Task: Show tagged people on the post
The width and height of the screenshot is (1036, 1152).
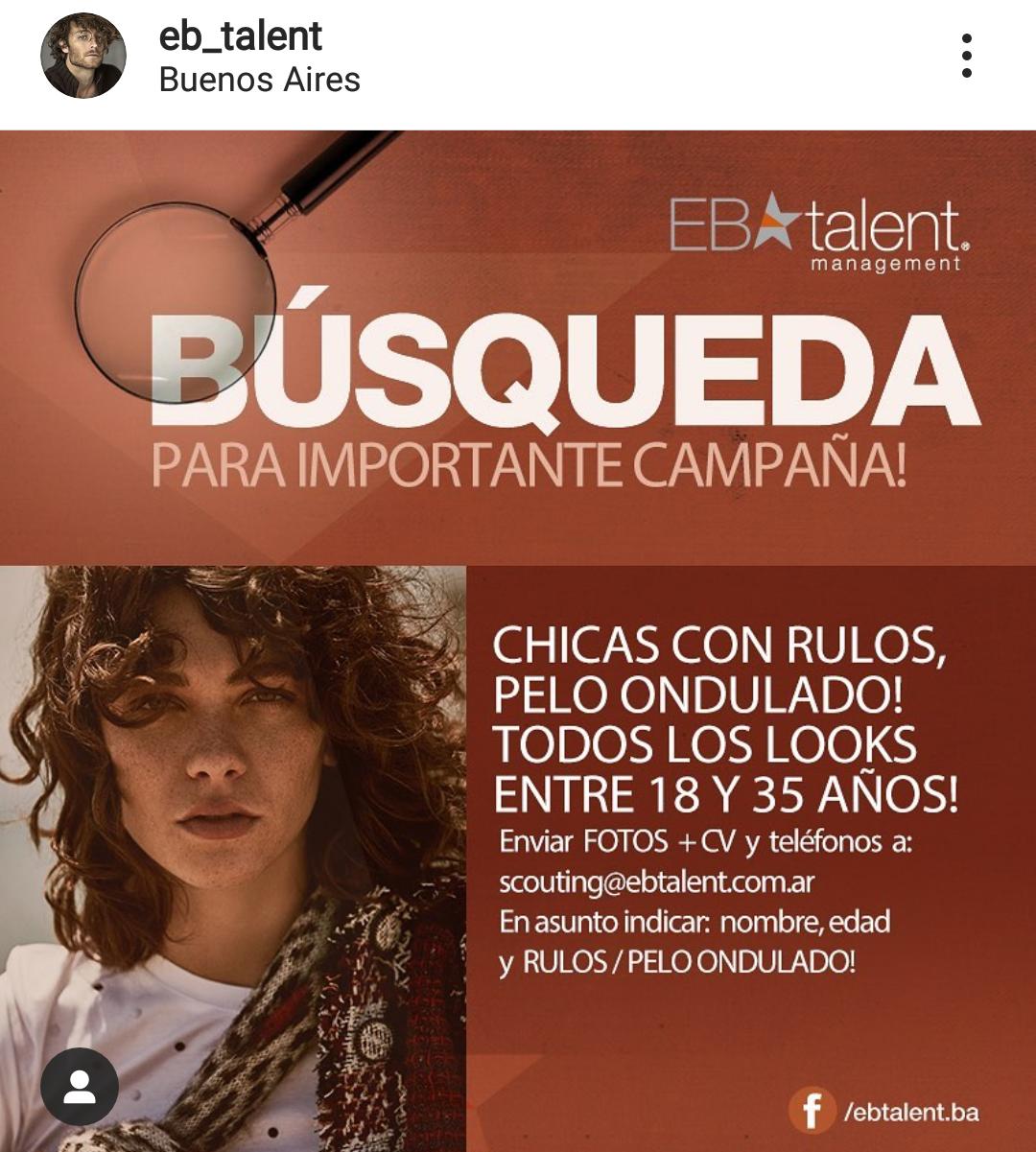Action: tap(80, 1087)
